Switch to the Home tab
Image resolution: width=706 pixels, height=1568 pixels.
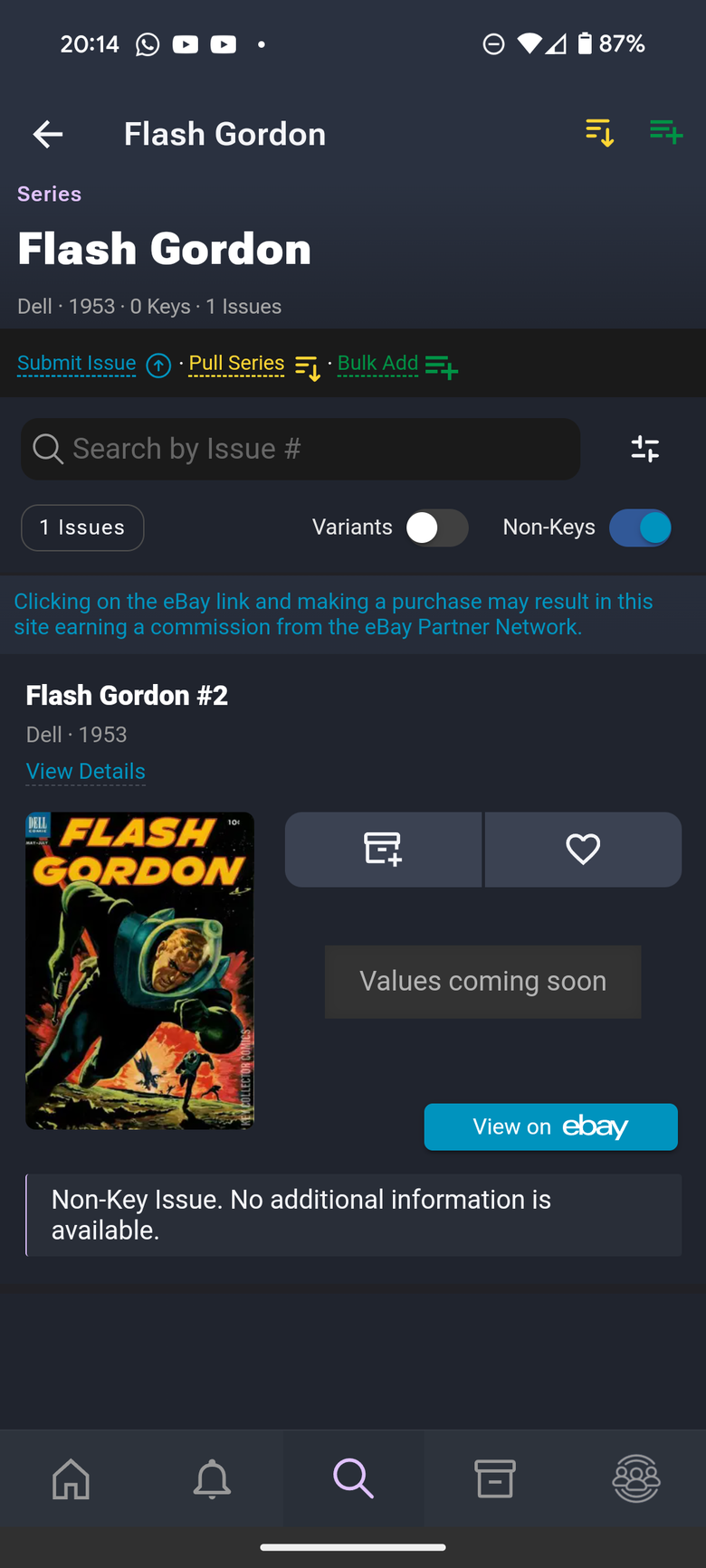[71, 1479]
